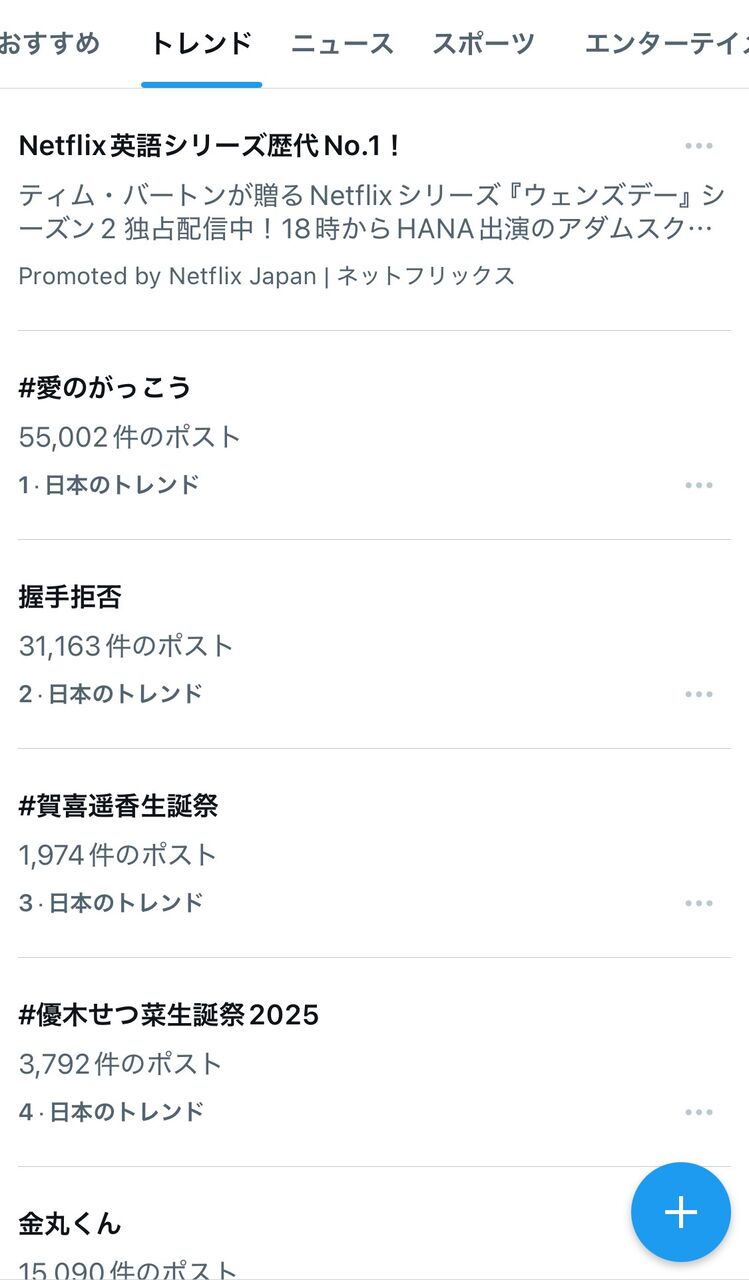This screenshot has height=1280, width=749.
Task: Tap the three-dot menu for 握手拒否
Action: tap(699, 694)
